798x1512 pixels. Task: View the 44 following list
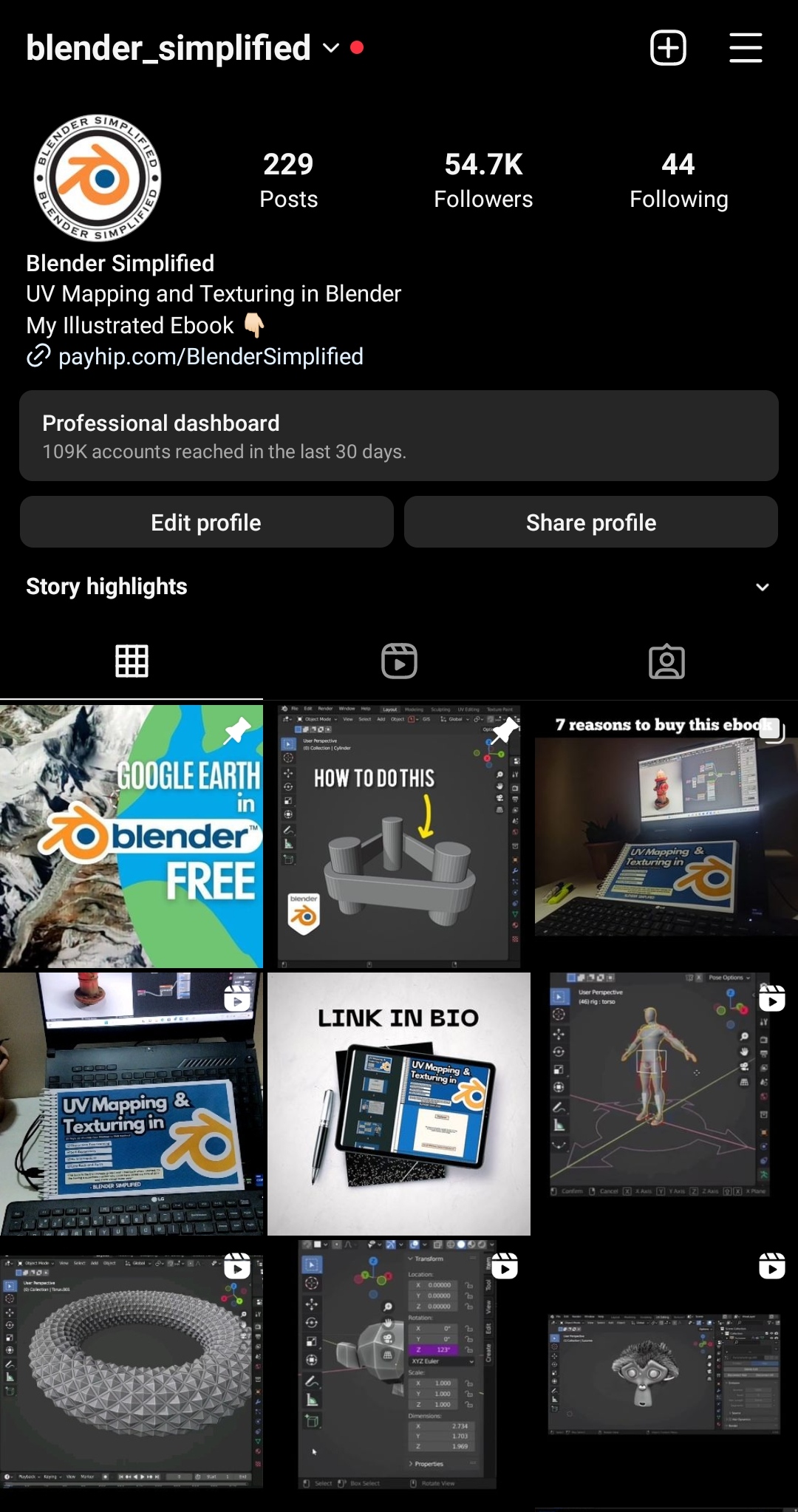pyautogui.click(x=678, y=180)
